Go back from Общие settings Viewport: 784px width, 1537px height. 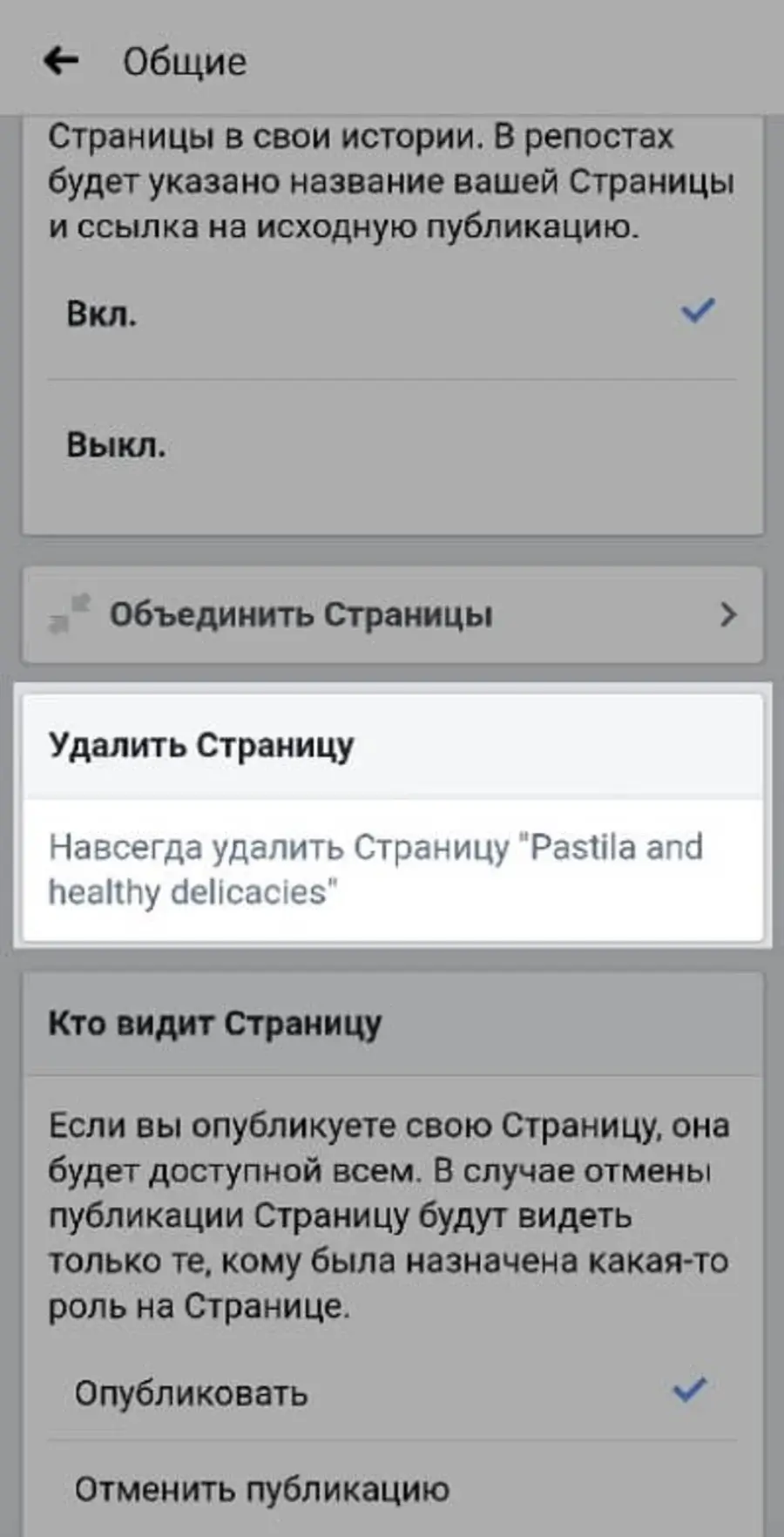coord(61,61)
